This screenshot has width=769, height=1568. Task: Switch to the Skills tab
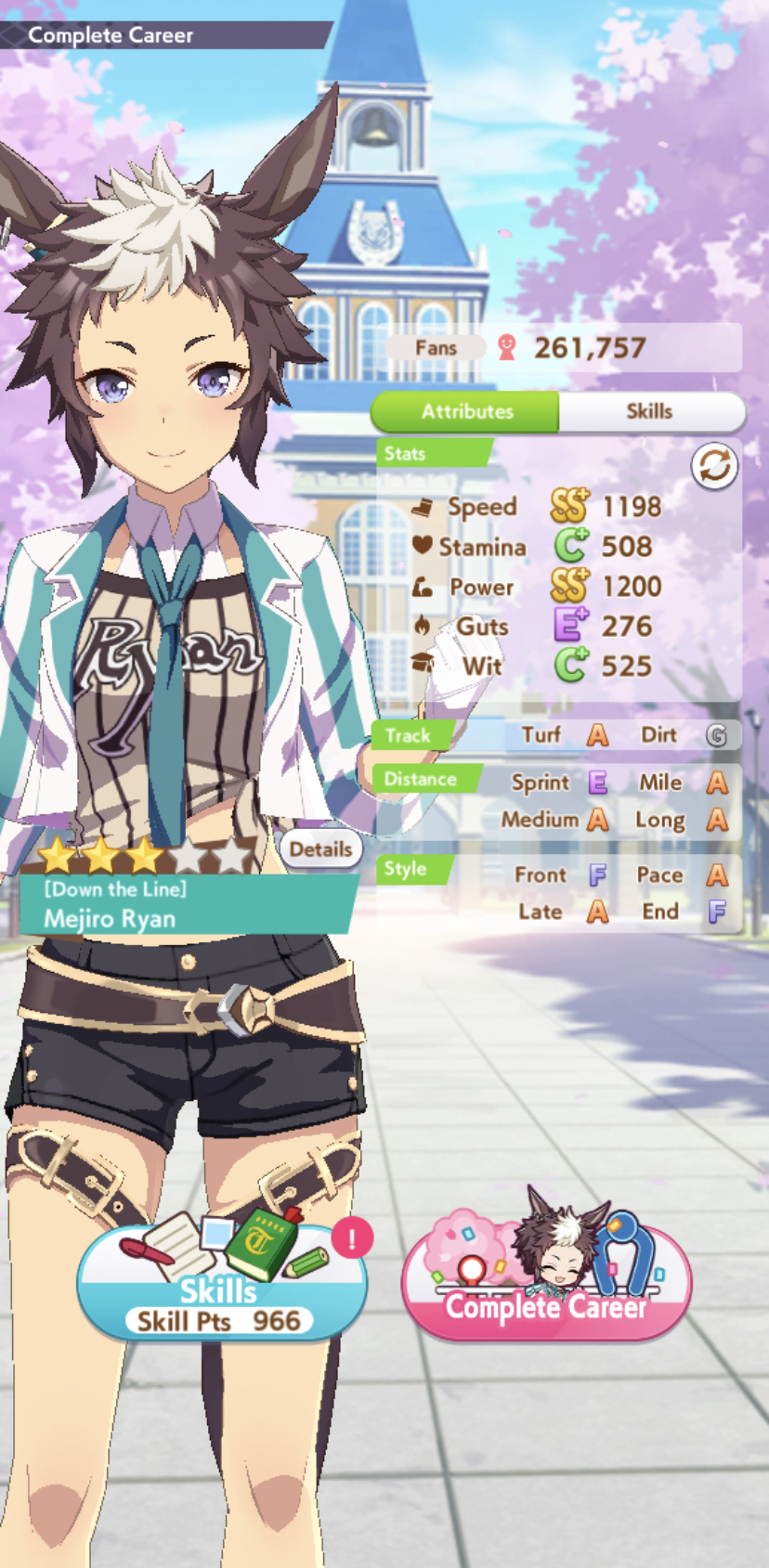click(x=649, y=411)
